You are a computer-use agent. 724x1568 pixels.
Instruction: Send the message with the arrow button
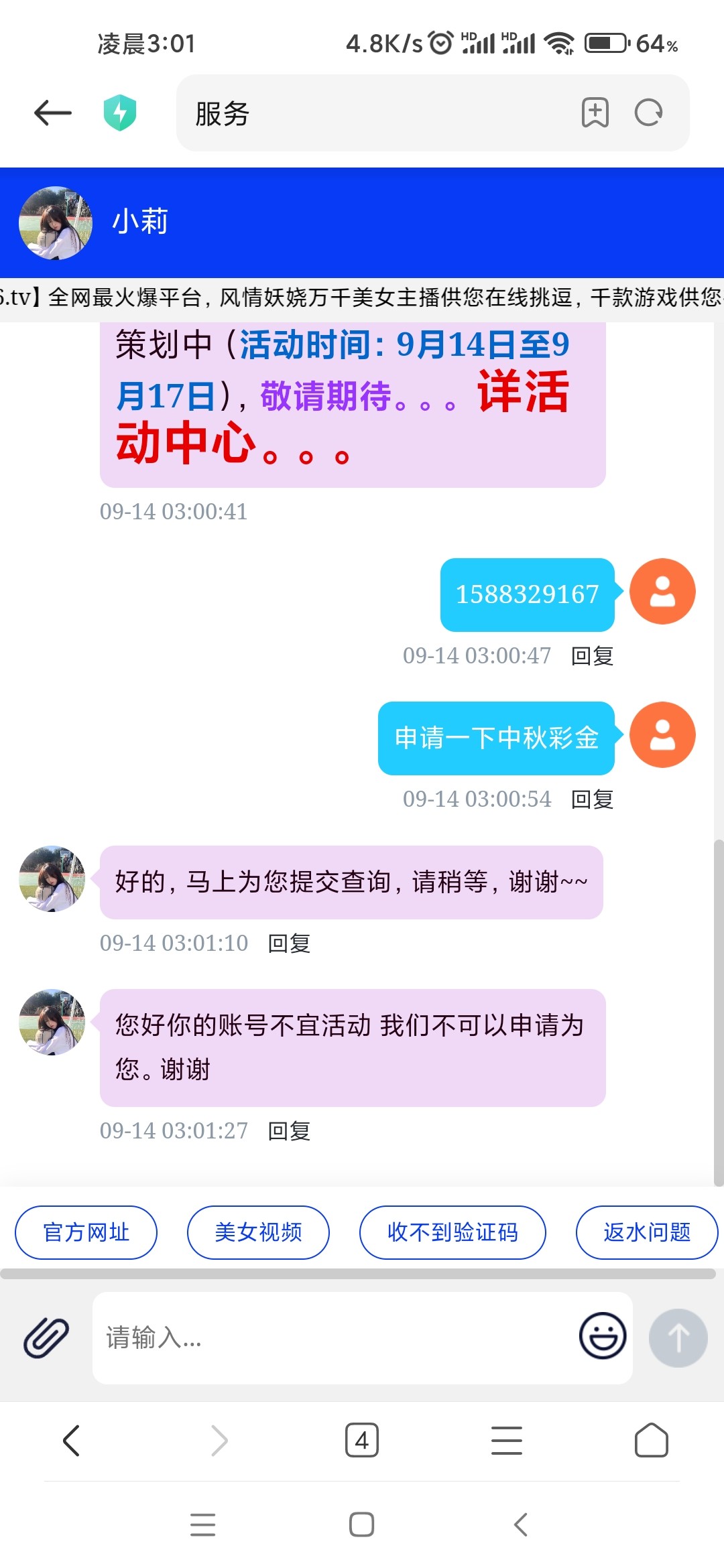[678, 1337]
